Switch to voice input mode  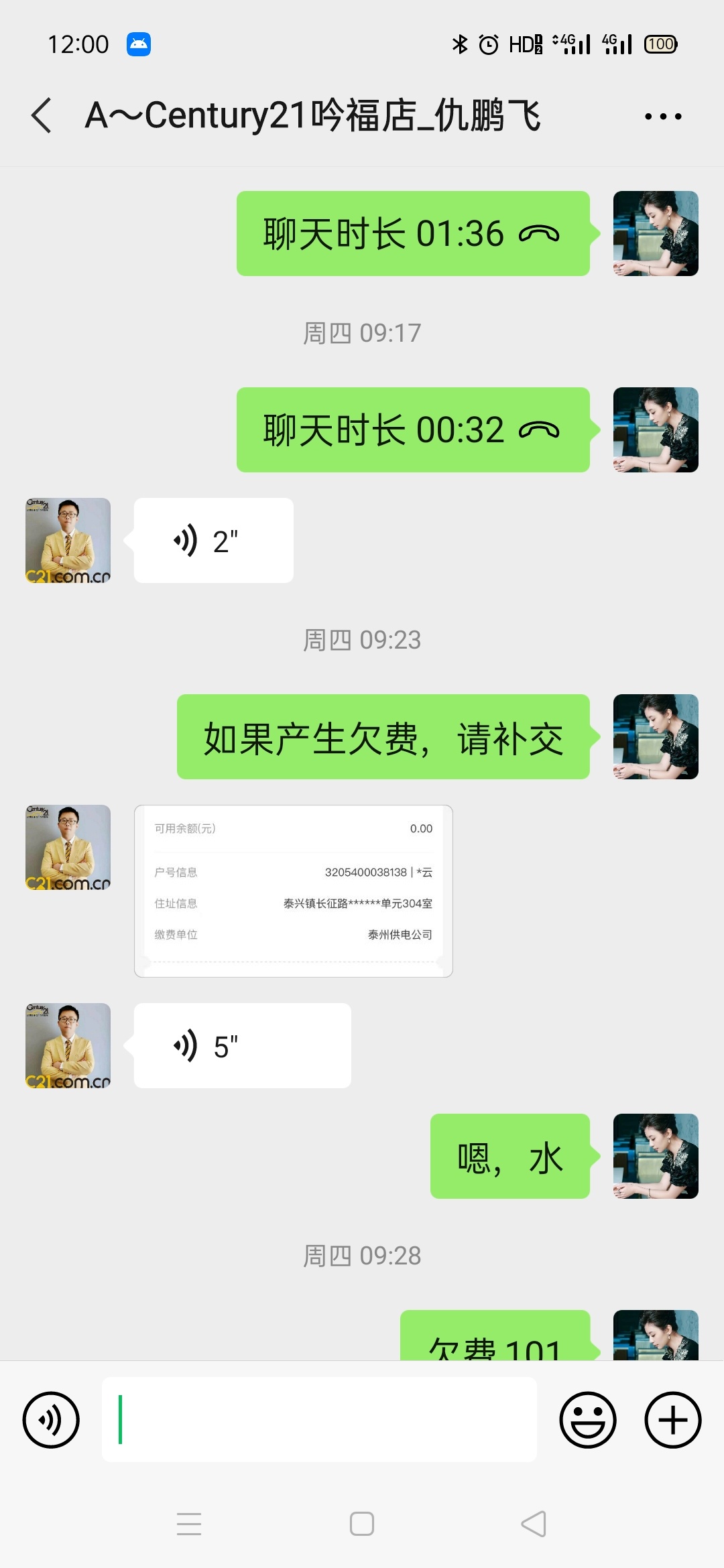click(x=51, y=1420)
